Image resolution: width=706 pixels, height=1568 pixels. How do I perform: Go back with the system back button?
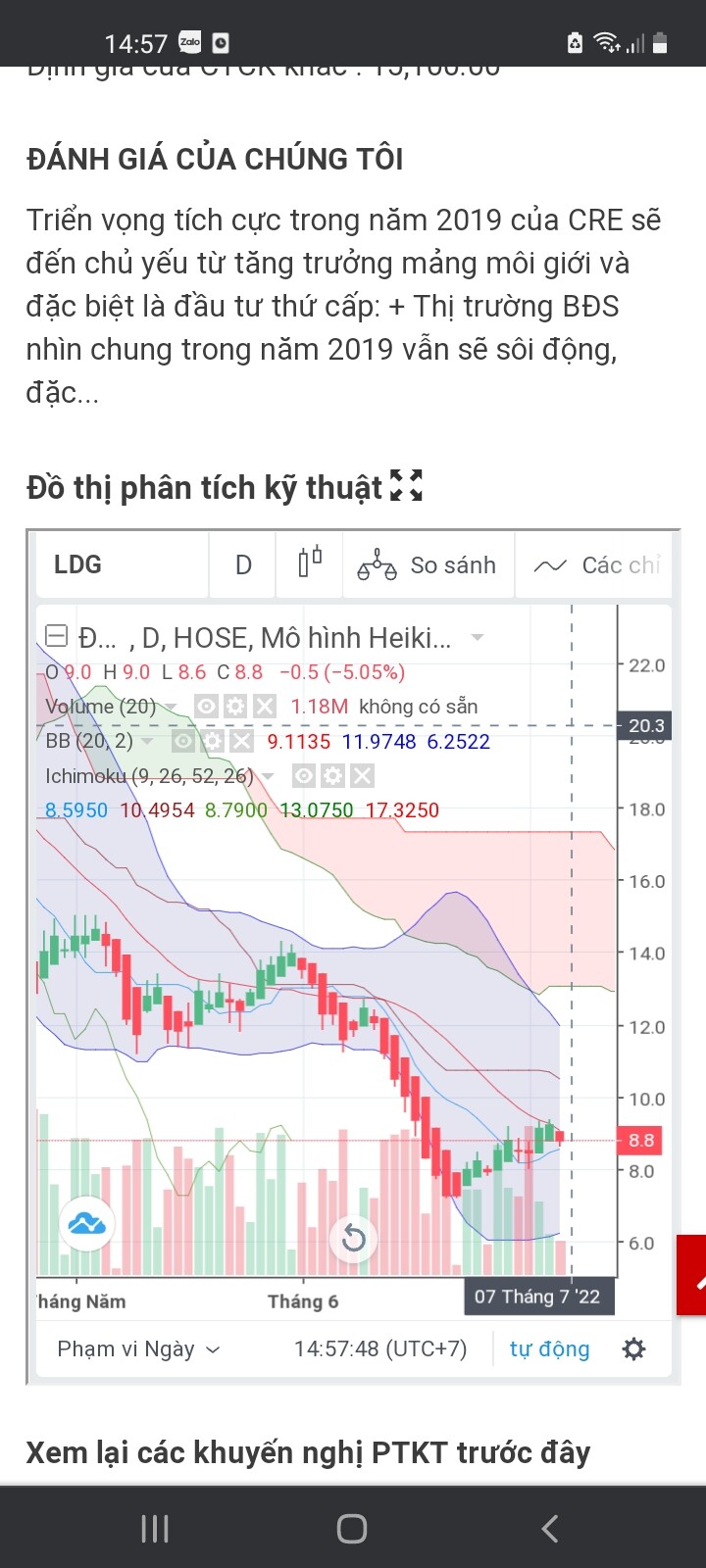[550, 1528]
